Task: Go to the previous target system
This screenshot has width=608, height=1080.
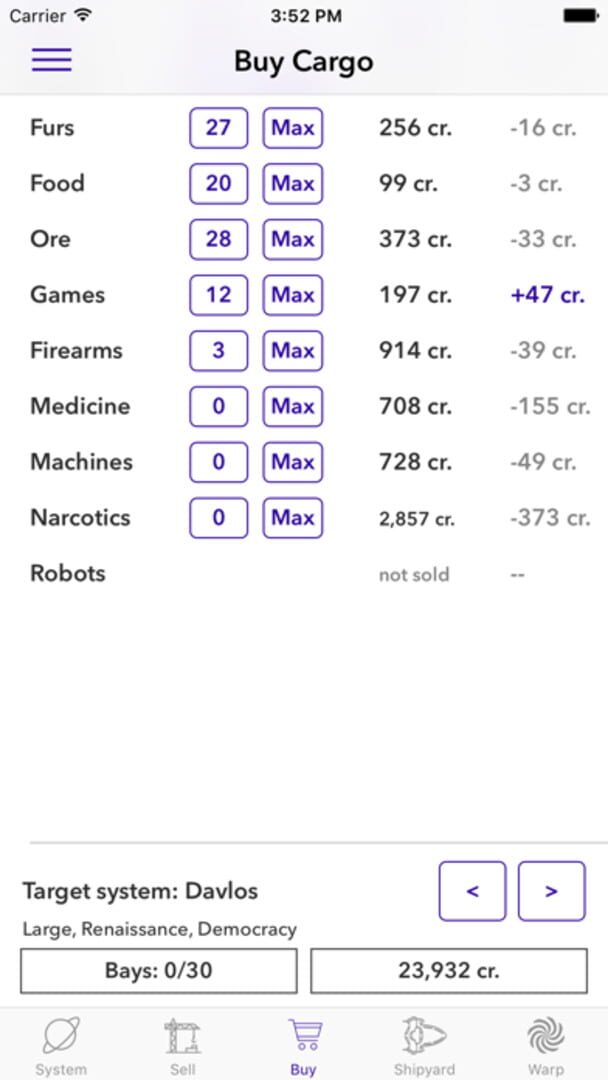Action: (472, 891)
